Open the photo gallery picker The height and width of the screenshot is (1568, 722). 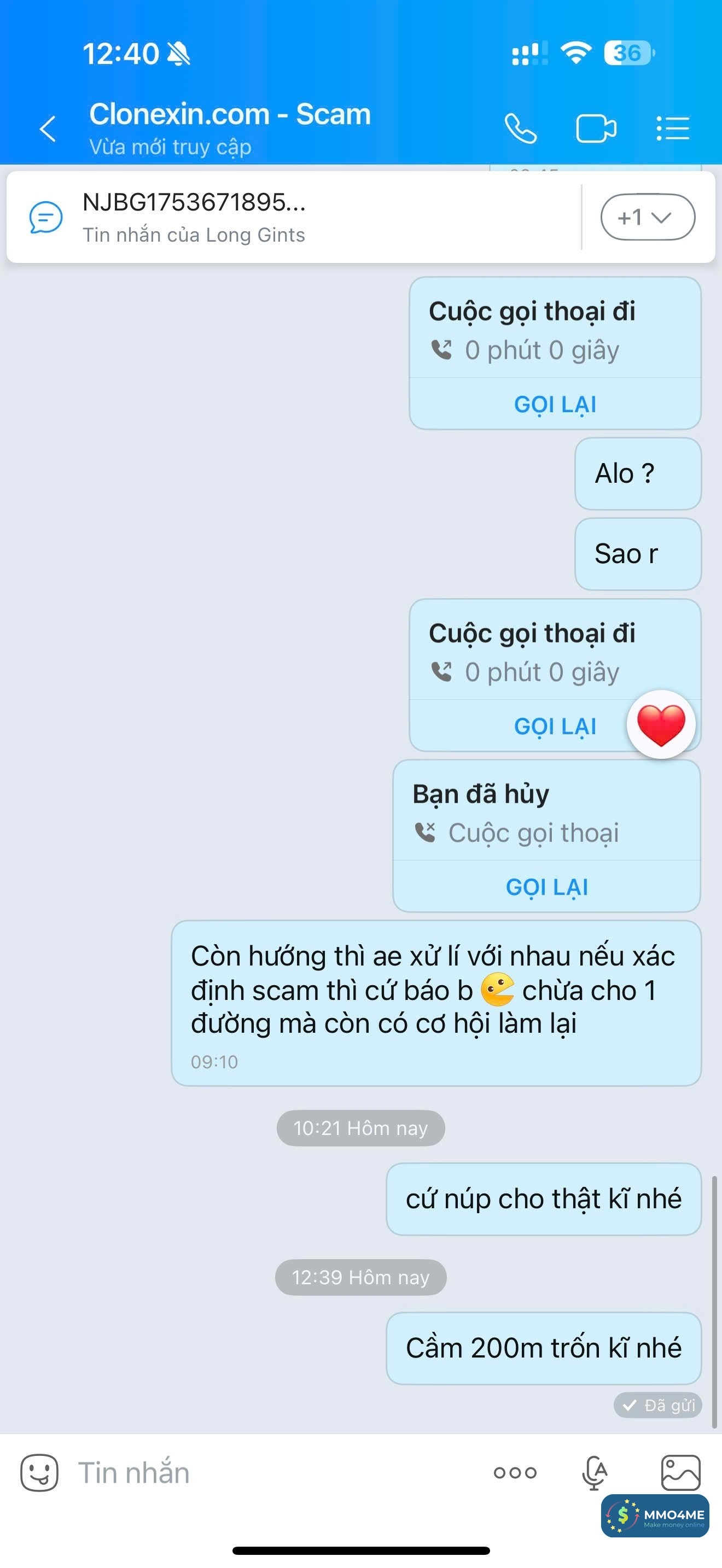pyautogui.click(x=680, y=1473)
